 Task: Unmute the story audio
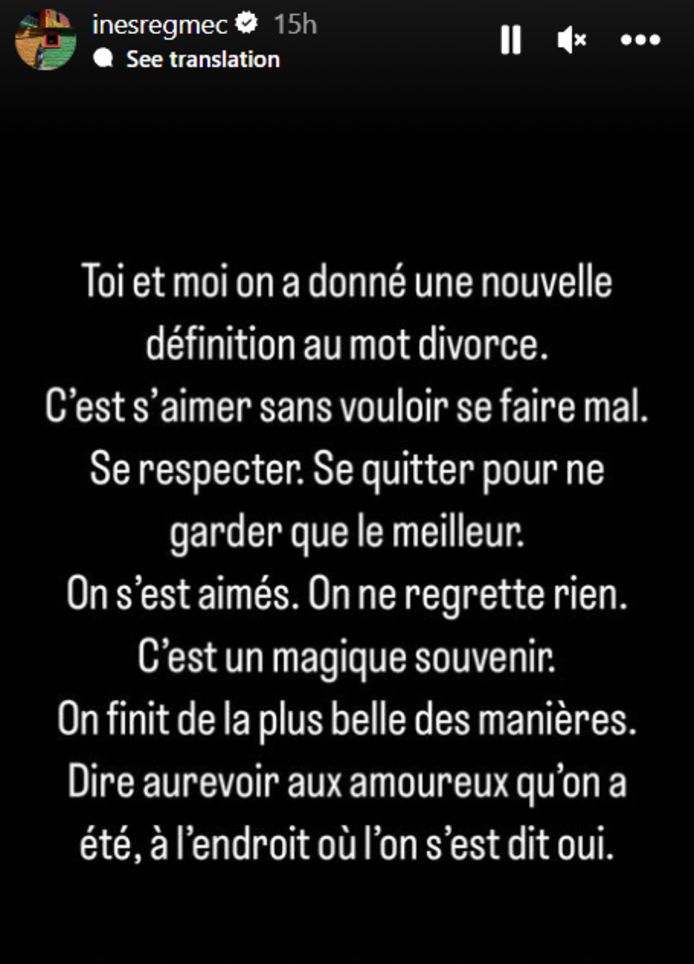coord(572,40)
